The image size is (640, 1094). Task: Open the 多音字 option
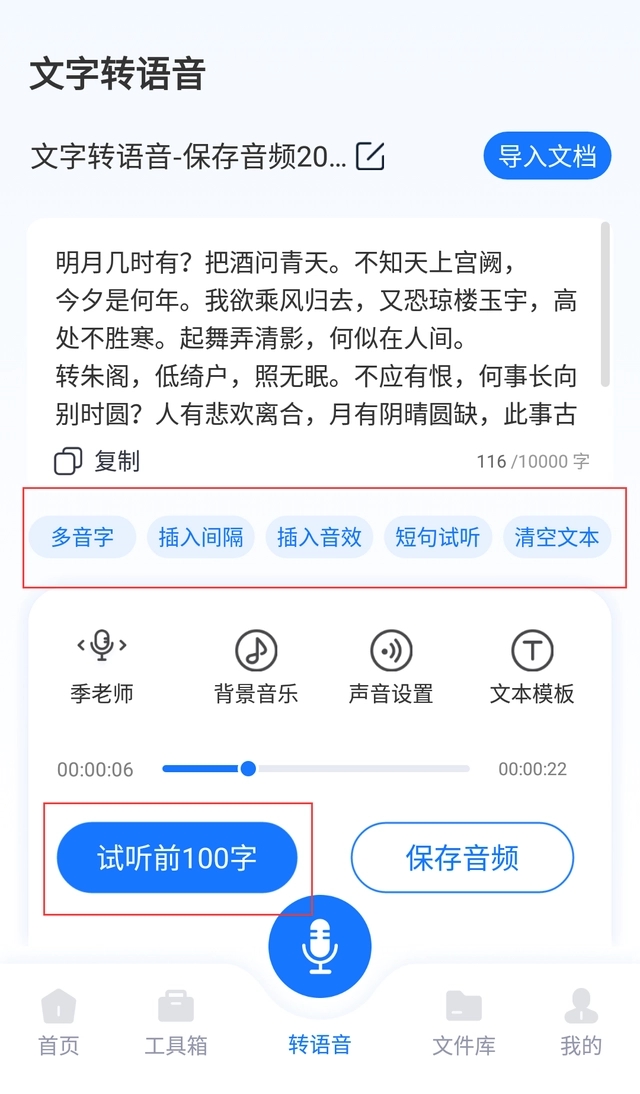[82, 537]
